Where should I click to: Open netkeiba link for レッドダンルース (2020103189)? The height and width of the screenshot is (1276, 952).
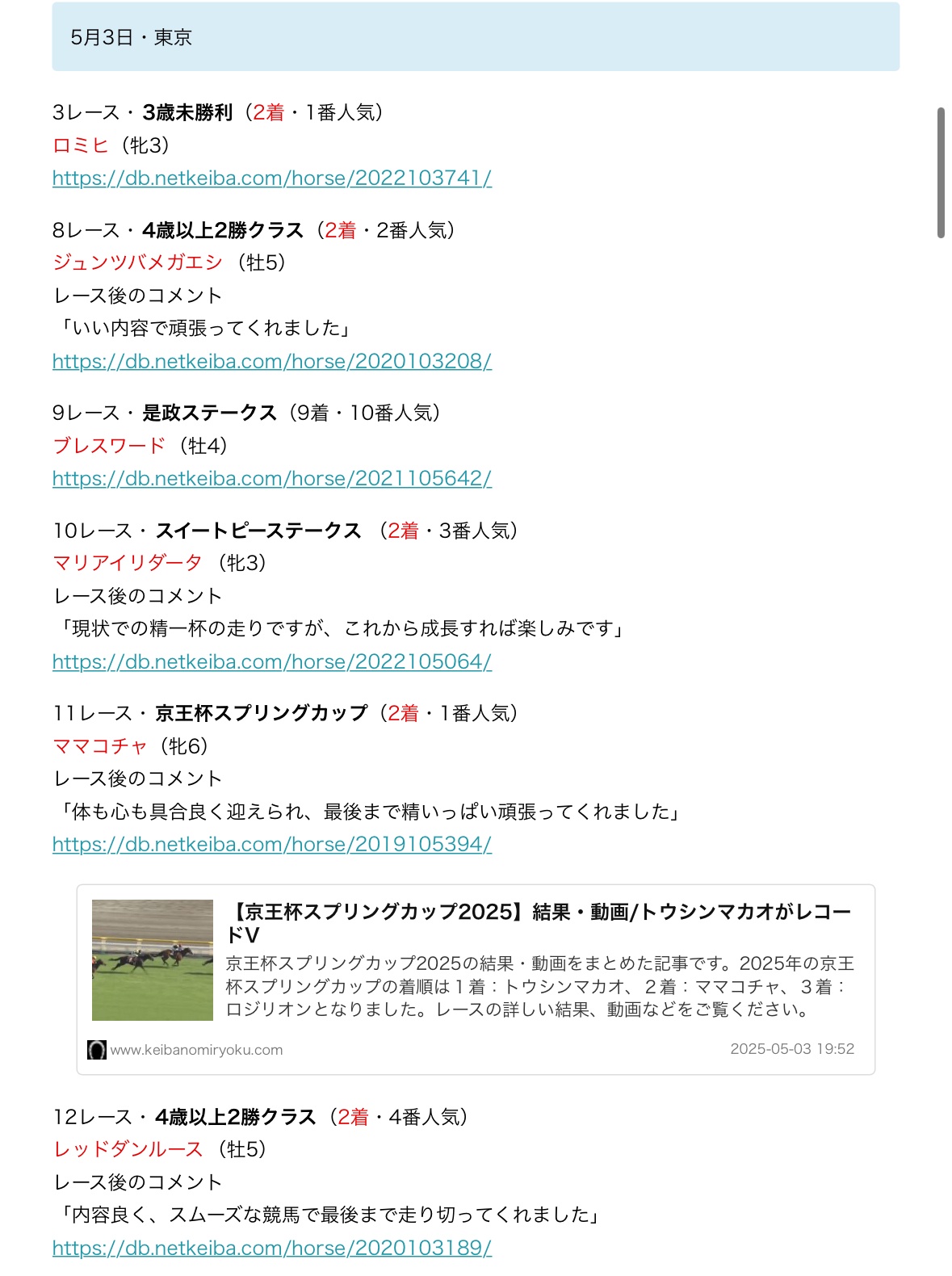click(x=271, y=1248)
